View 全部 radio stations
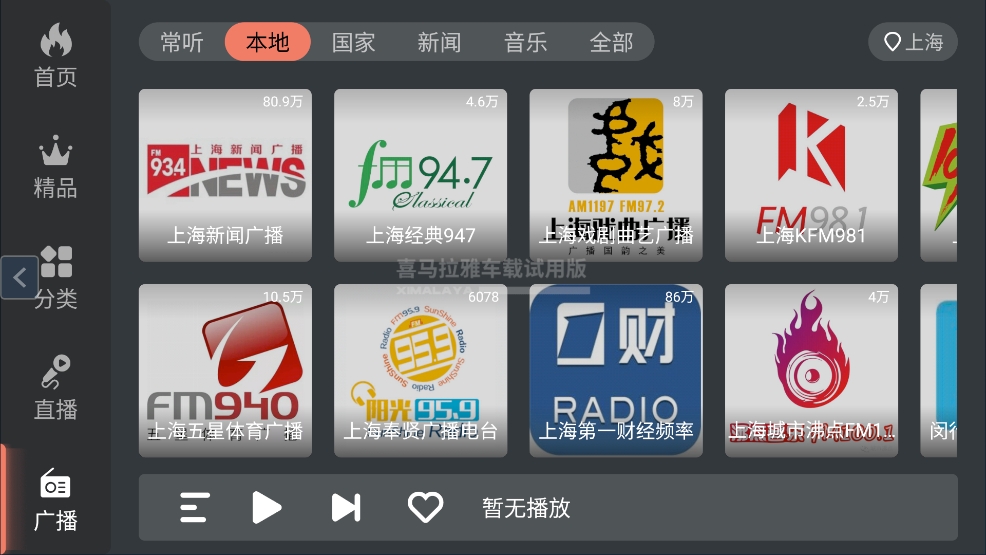The height and width of the screenshot is (555, 986). 611,42
